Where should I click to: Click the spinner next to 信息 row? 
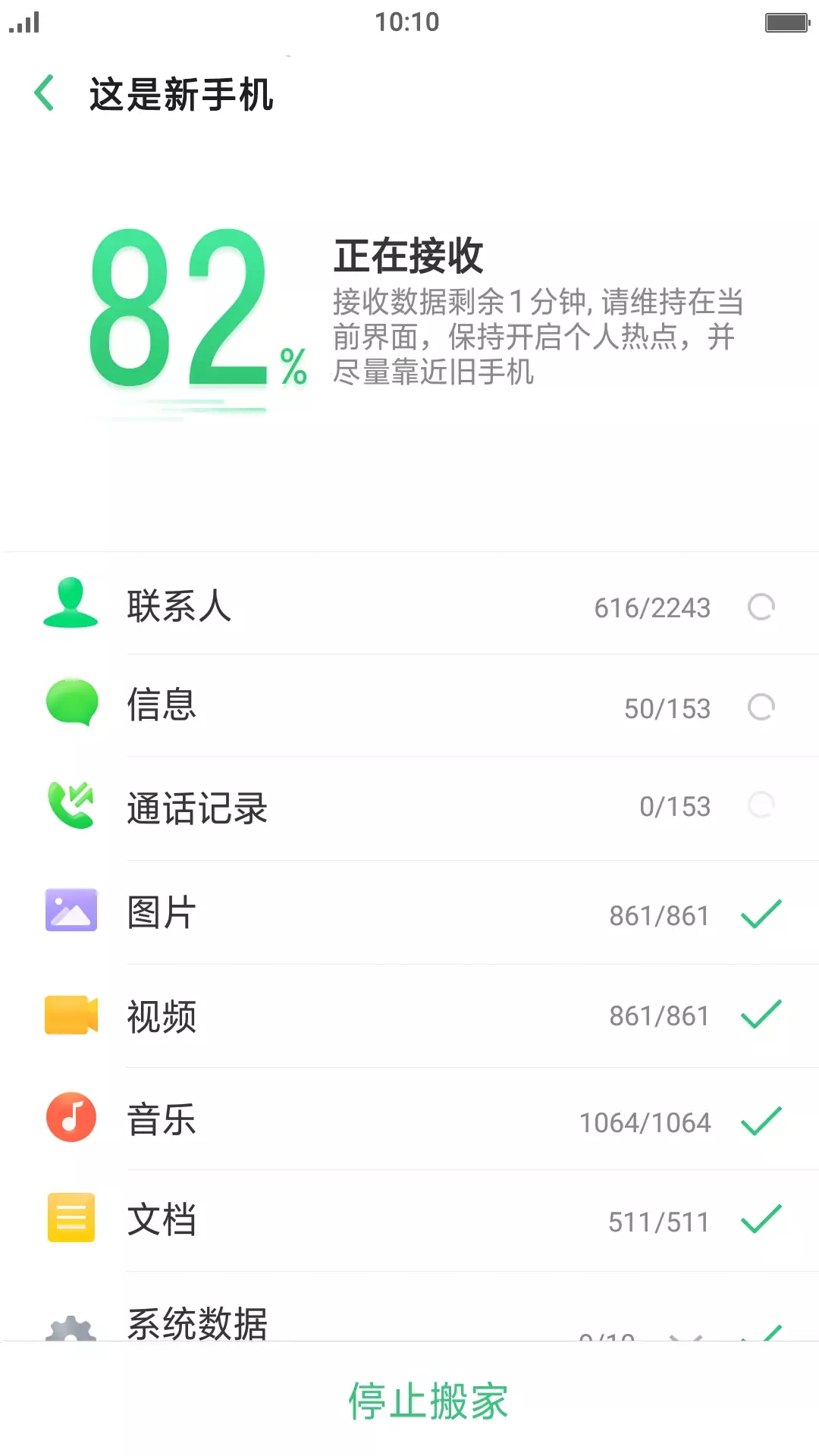762,707
